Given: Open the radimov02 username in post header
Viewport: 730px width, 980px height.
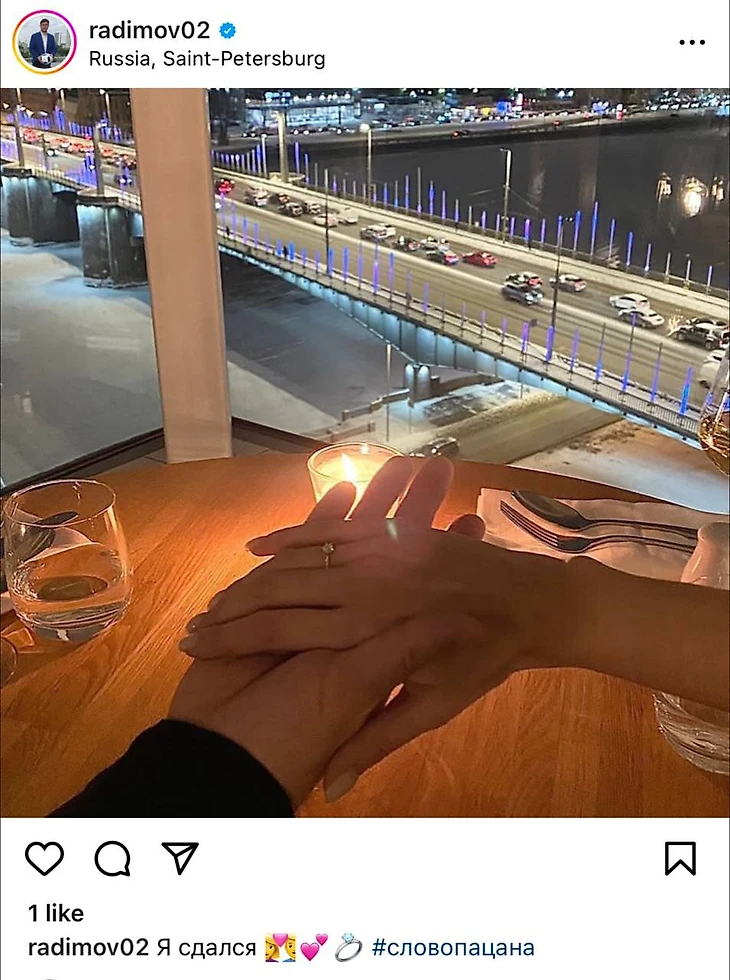Looking at the screenshot, I should (149, 30).
